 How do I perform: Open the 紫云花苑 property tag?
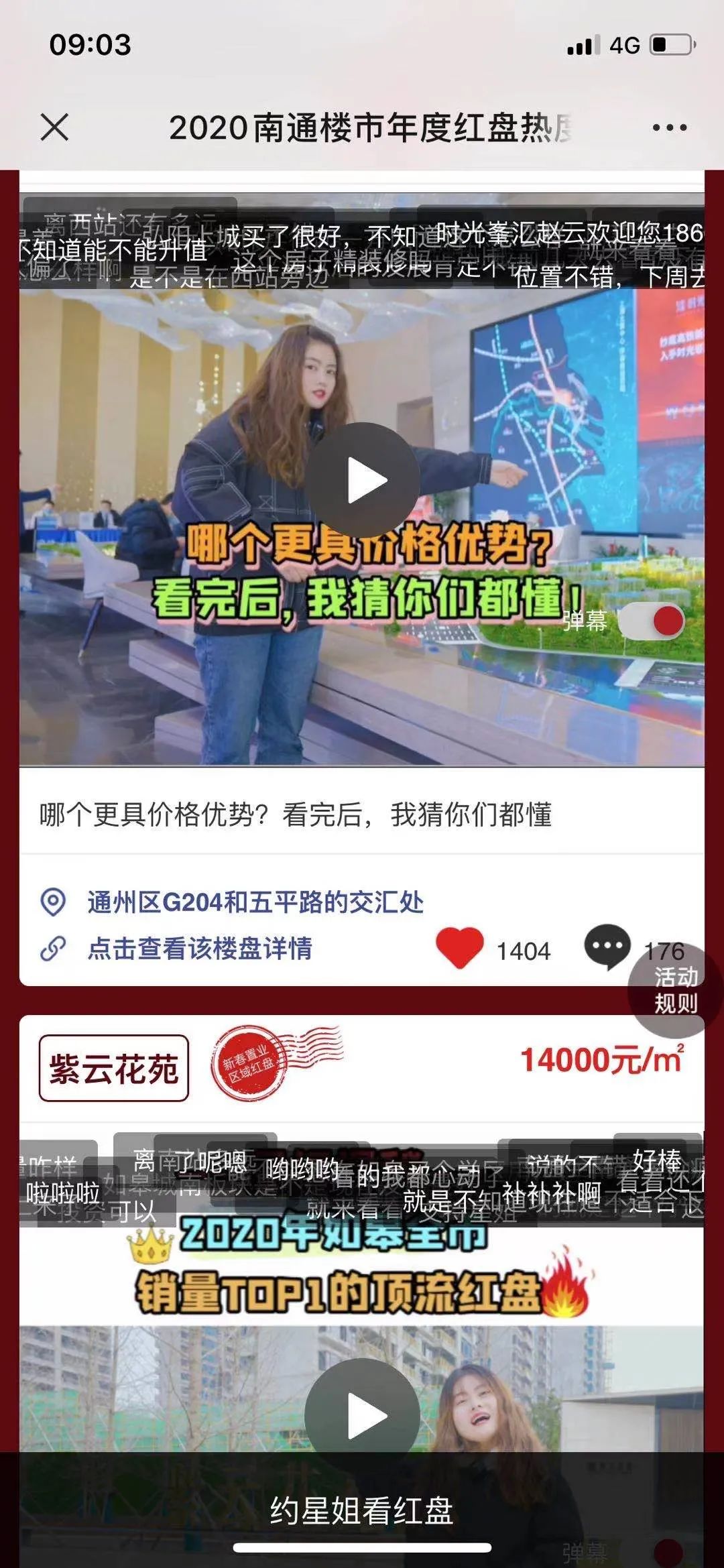tap(114, 1069)
